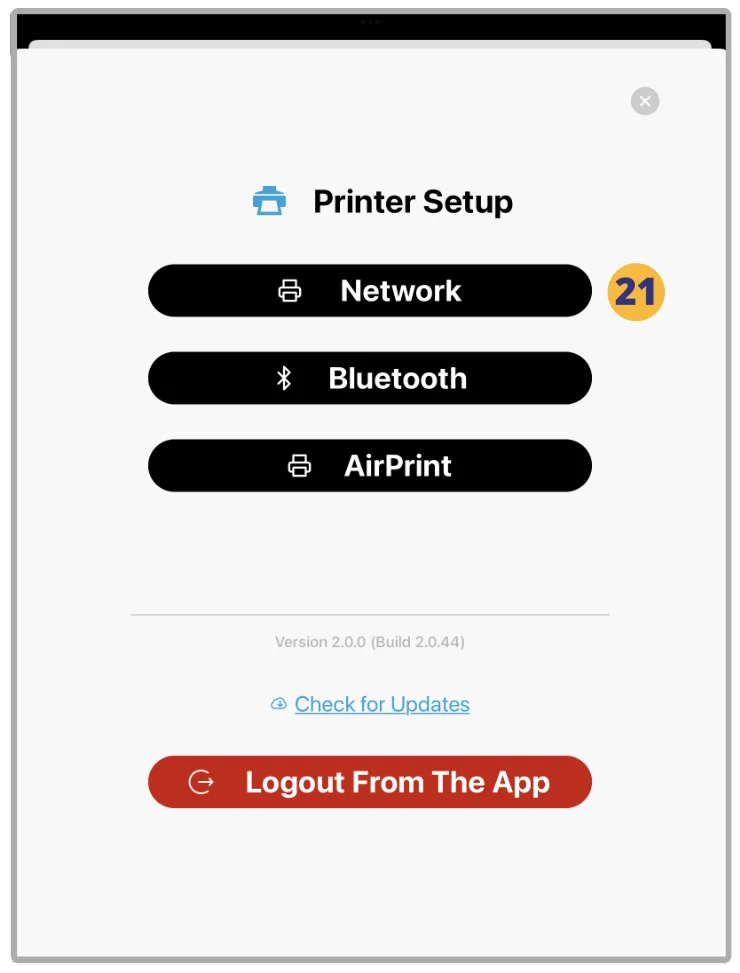
Task: Open AirPrint printer setup
Action: pyautogui.click(x=370, y=466)
